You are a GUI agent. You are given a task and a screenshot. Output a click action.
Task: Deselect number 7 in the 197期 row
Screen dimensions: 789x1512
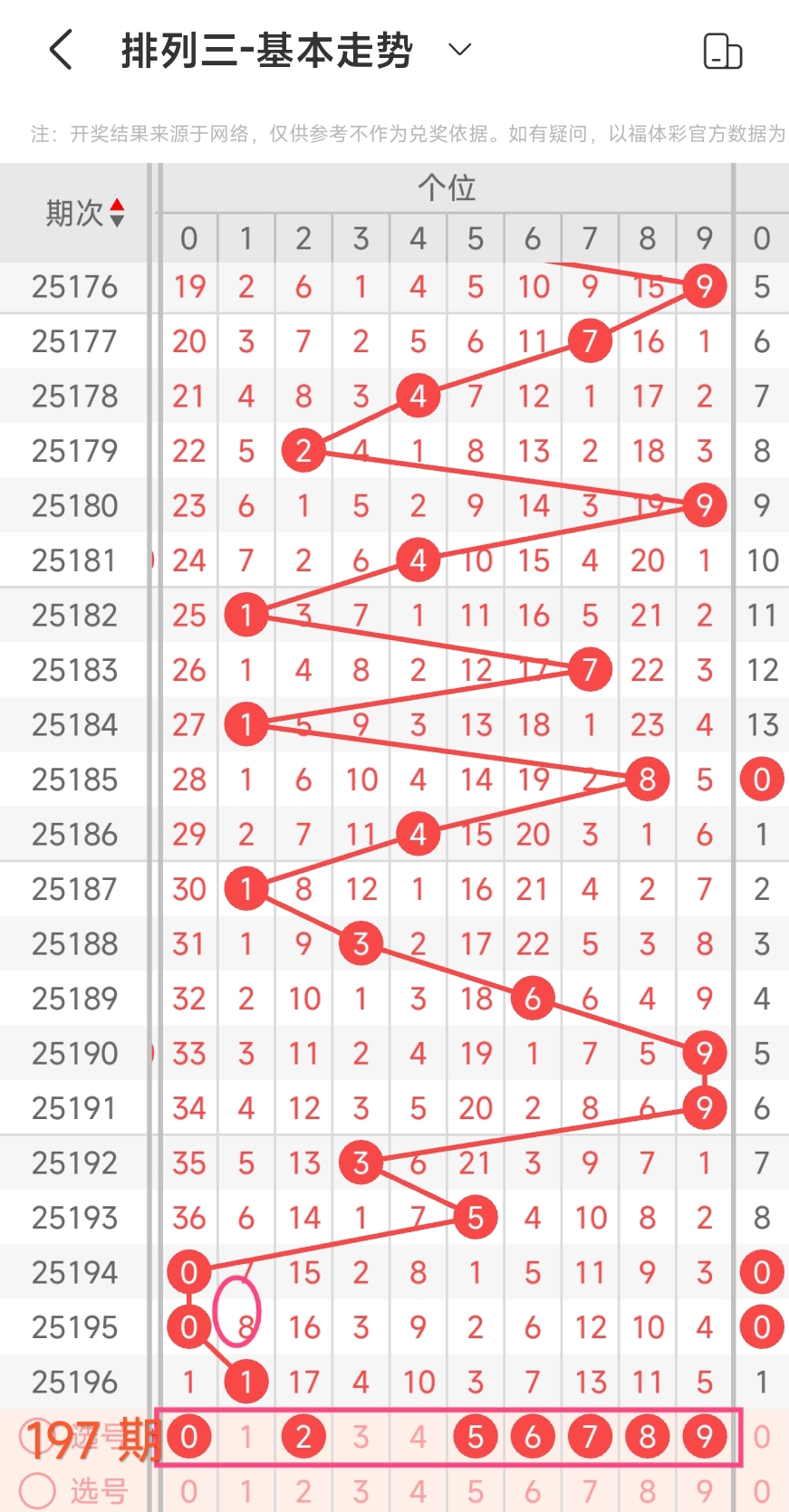coord(590,1436)
